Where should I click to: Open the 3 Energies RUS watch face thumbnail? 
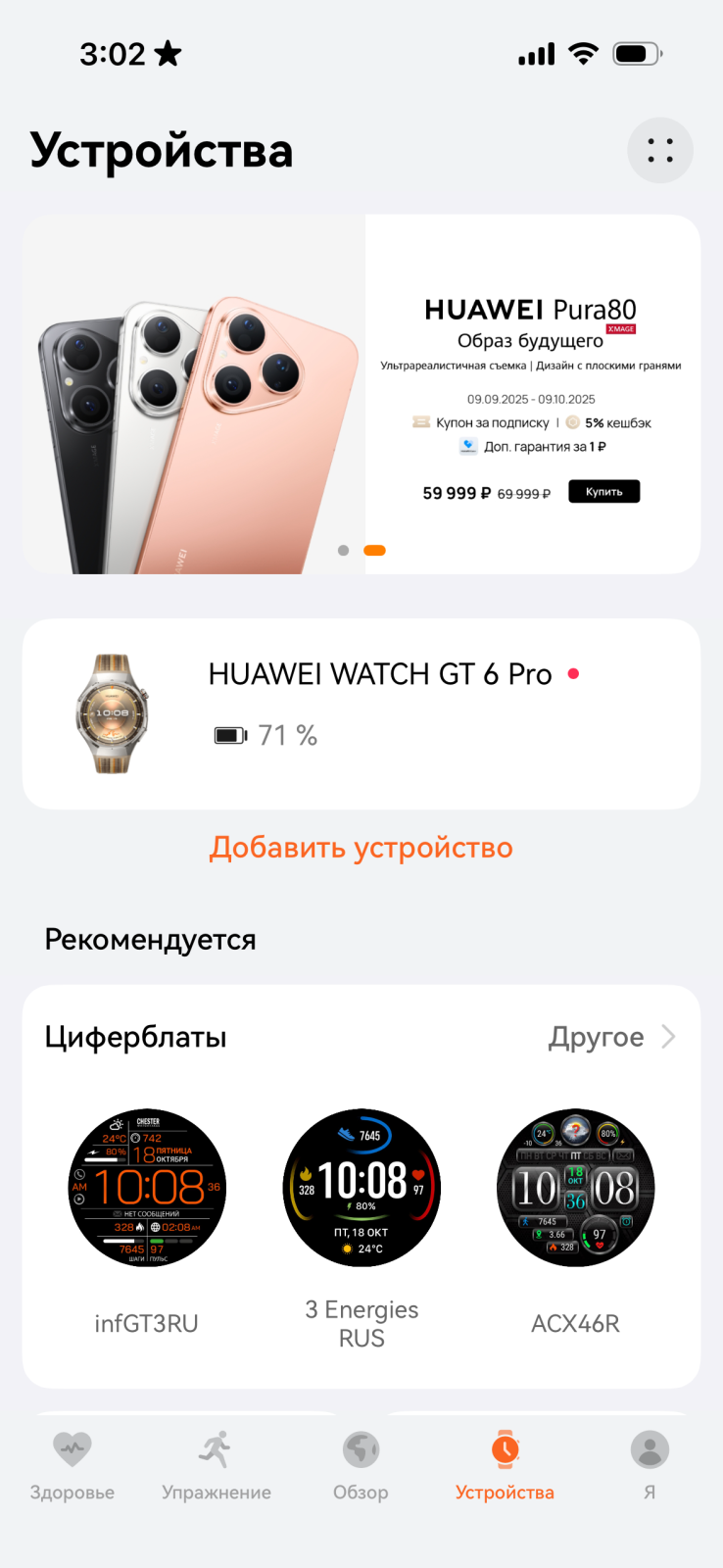pyautogui.click(x=361, y=1187)
